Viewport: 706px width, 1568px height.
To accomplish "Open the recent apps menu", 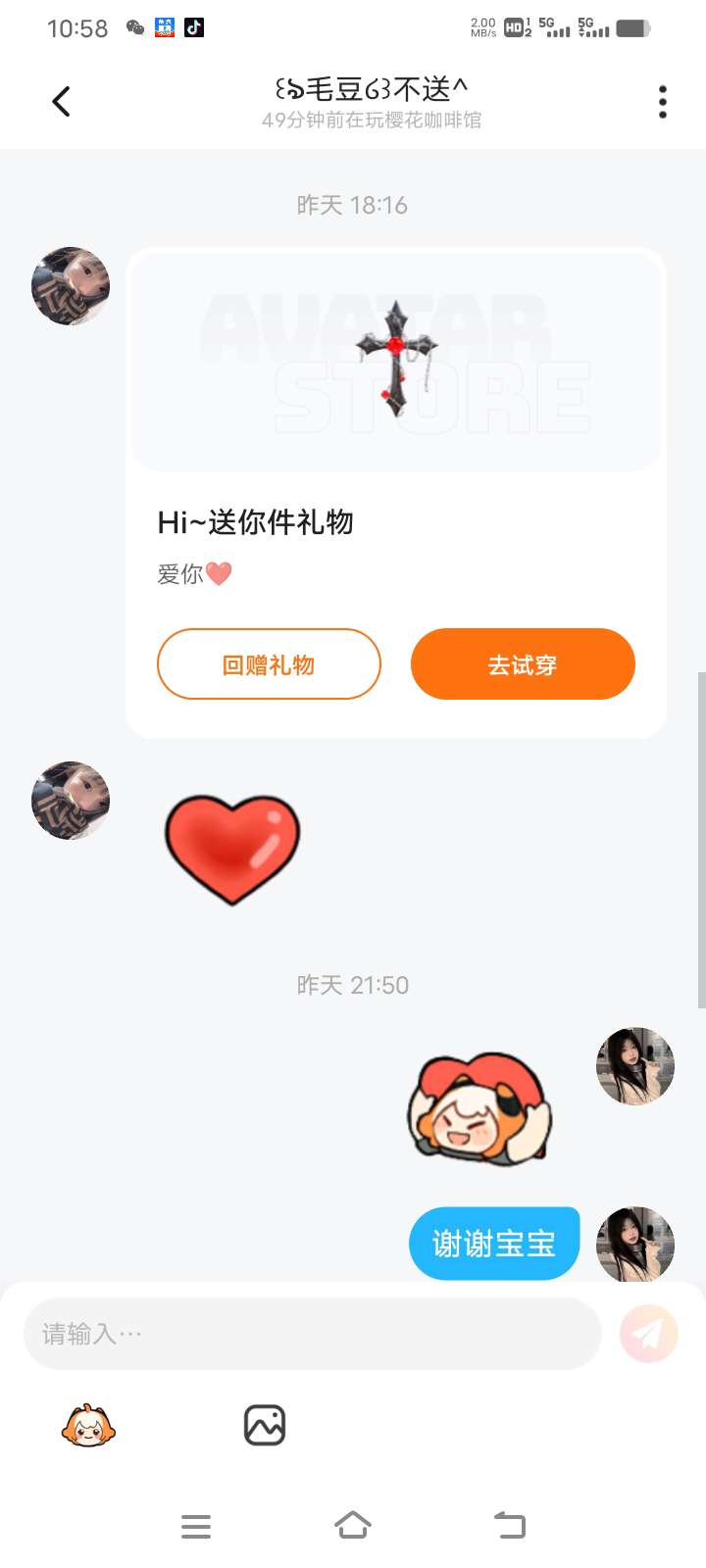I will (196, 1526).
